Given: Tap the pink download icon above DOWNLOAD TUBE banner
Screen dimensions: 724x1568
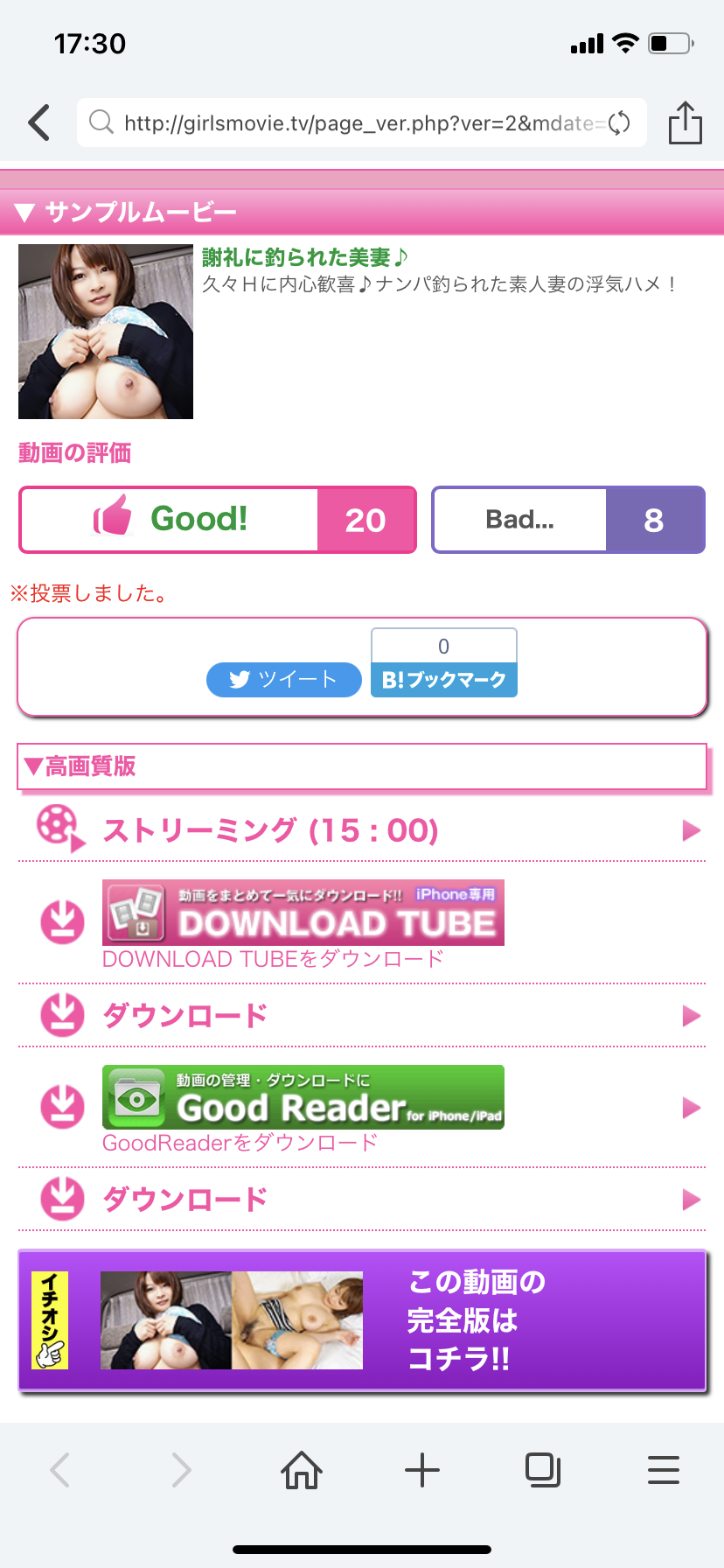Looking at the screenshot, I should click(60, 921).
